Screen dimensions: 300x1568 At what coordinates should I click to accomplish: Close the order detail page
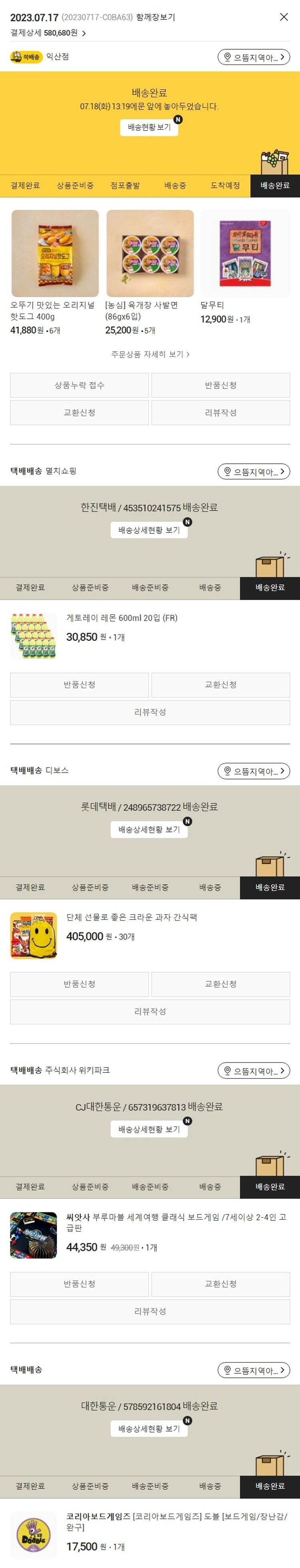pos(284,17)
